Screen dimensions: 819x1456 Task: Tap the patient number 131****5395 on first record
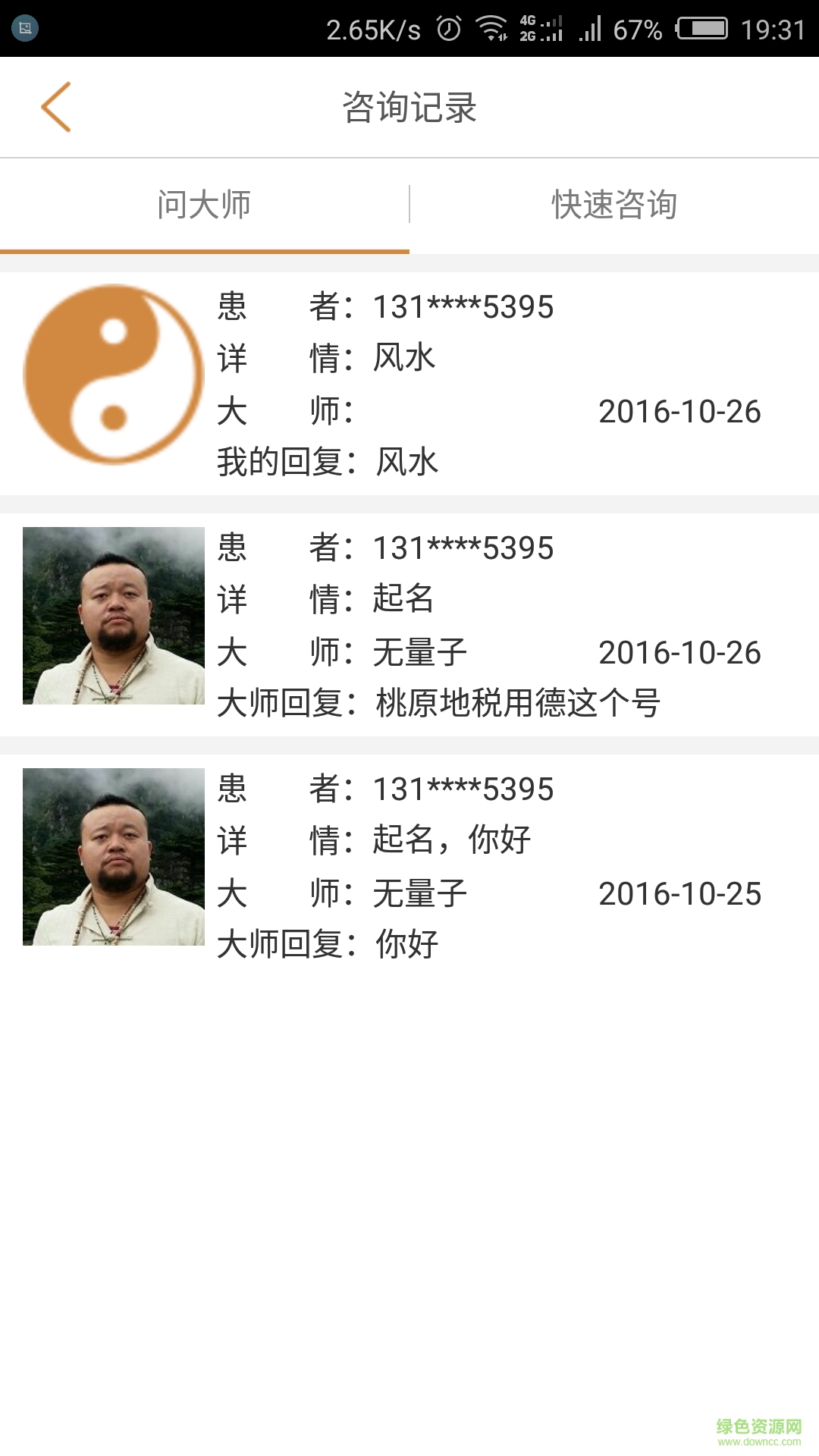[464, 307]
